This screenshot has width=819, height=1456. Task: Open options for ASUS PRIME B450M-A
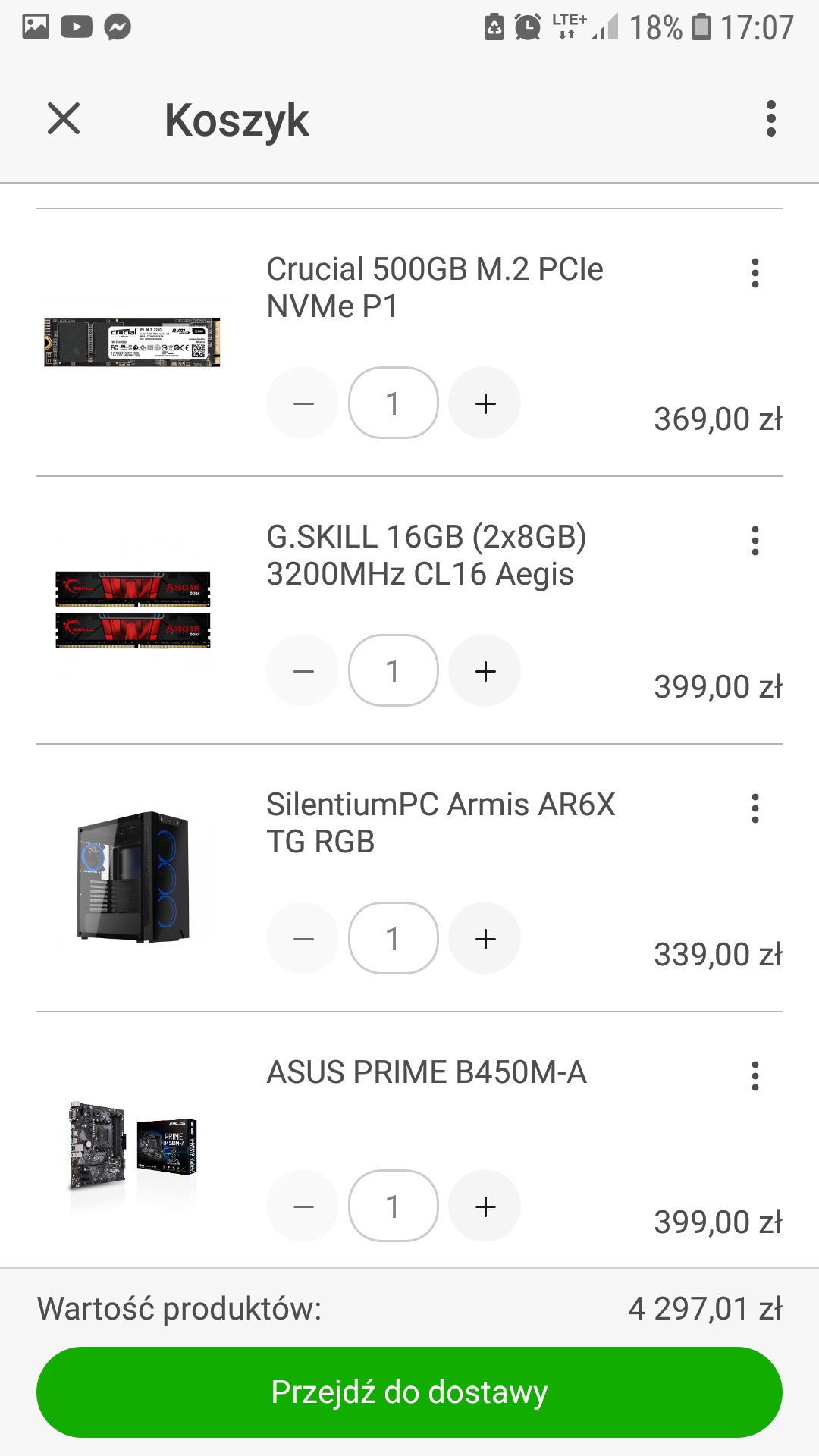(x=755, y=1076)
